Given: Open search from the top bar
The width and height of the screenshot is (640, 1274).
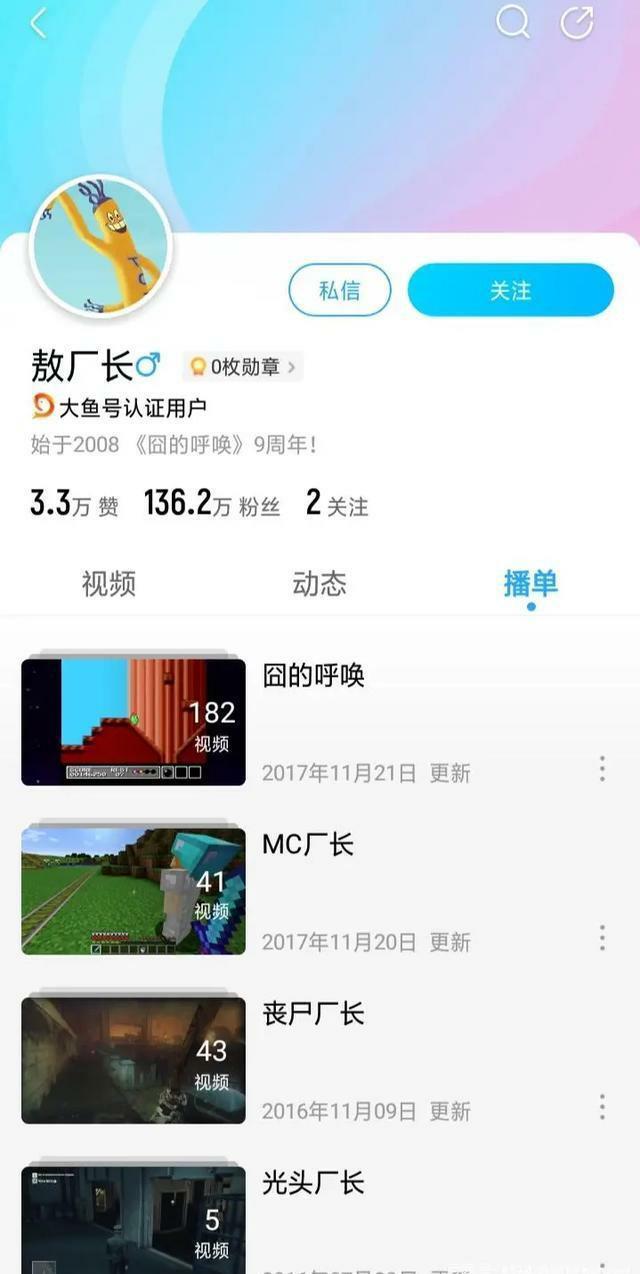Looking at the screenshot, I should click(x=512, y=21).
